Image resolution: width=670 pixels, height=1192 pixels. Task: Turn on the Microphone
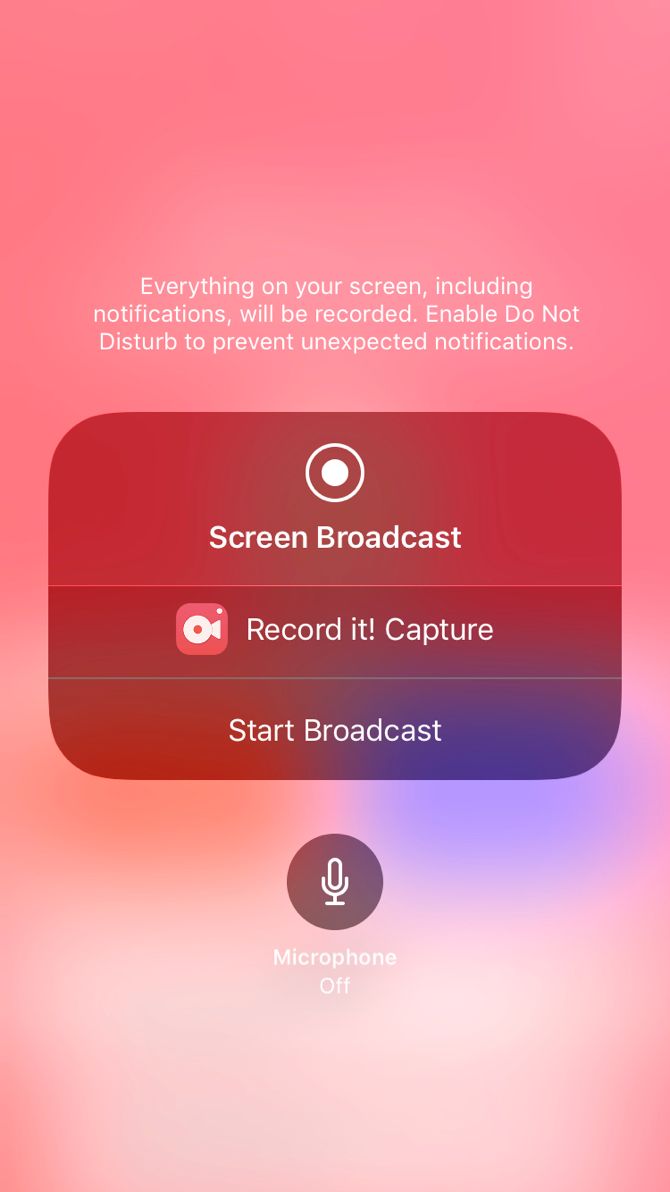[x=335, y=882]
